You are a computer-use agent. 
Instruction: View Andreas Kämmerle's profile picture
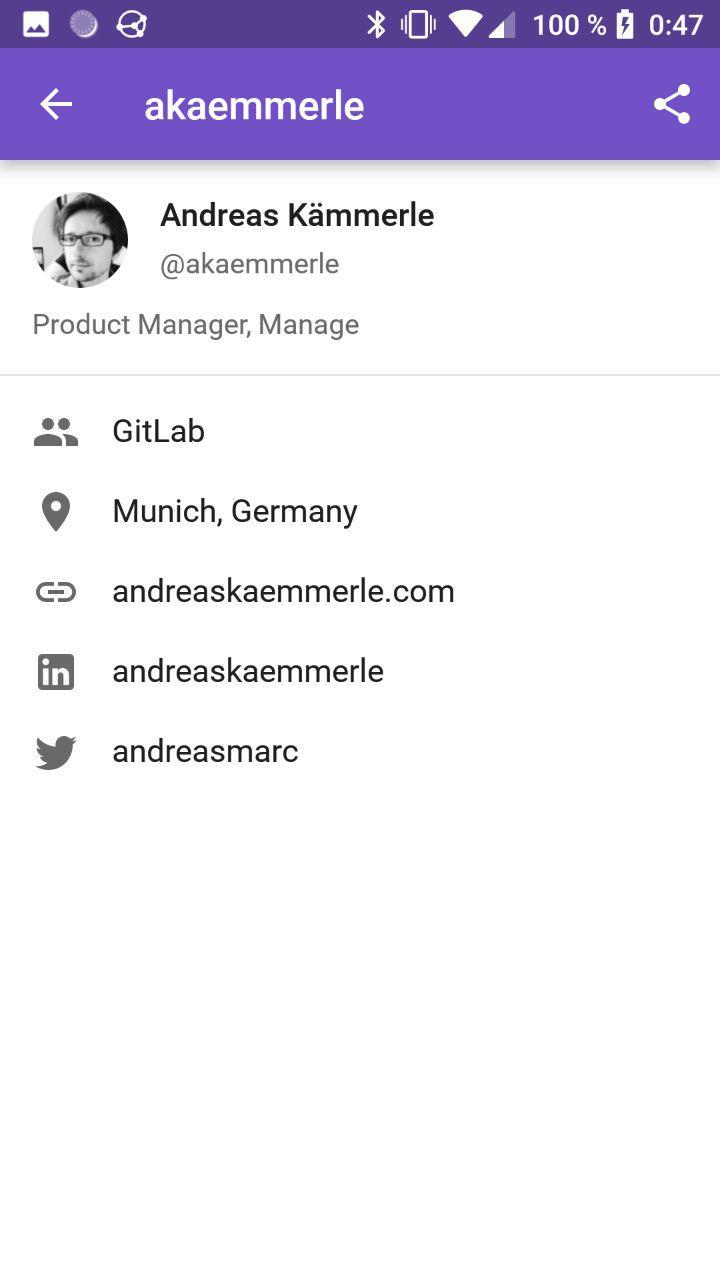[x=80, y=240]
